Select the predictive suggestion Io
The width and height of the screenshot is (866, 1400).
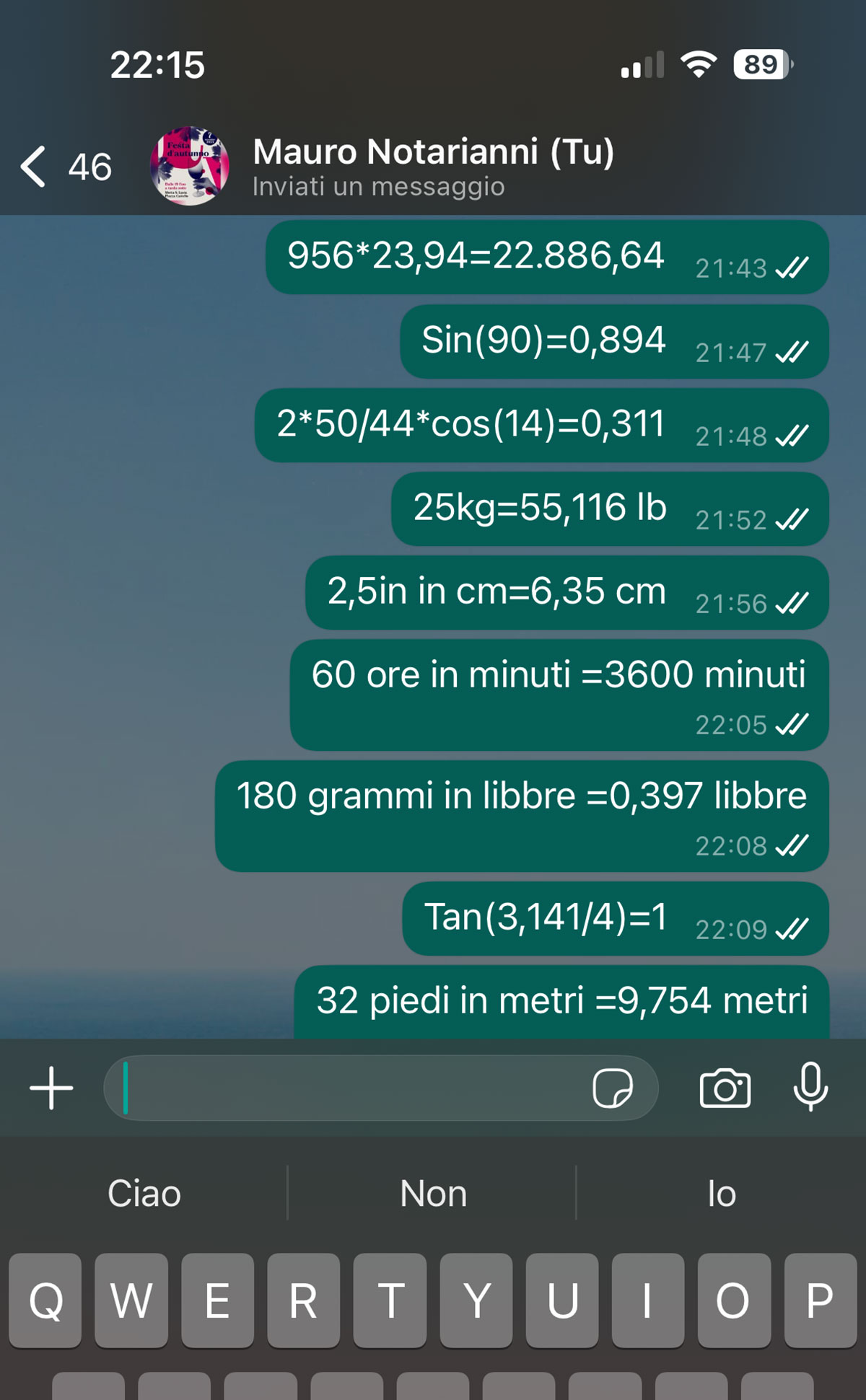pyautogui.click(x=720, y=1194)
